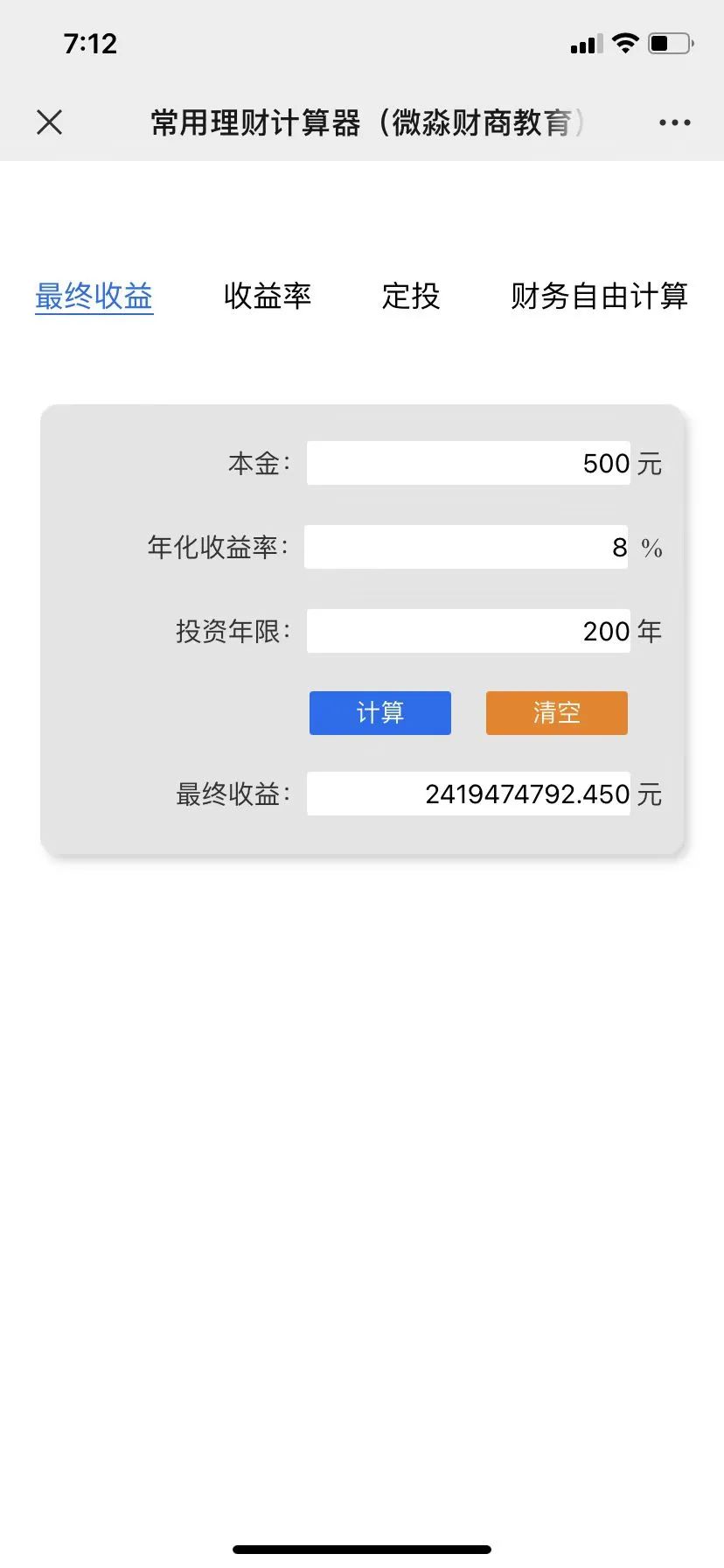Tap the battery indicator icon
The width and height of the screenshot is (724, 1568).
click(669, 42)
